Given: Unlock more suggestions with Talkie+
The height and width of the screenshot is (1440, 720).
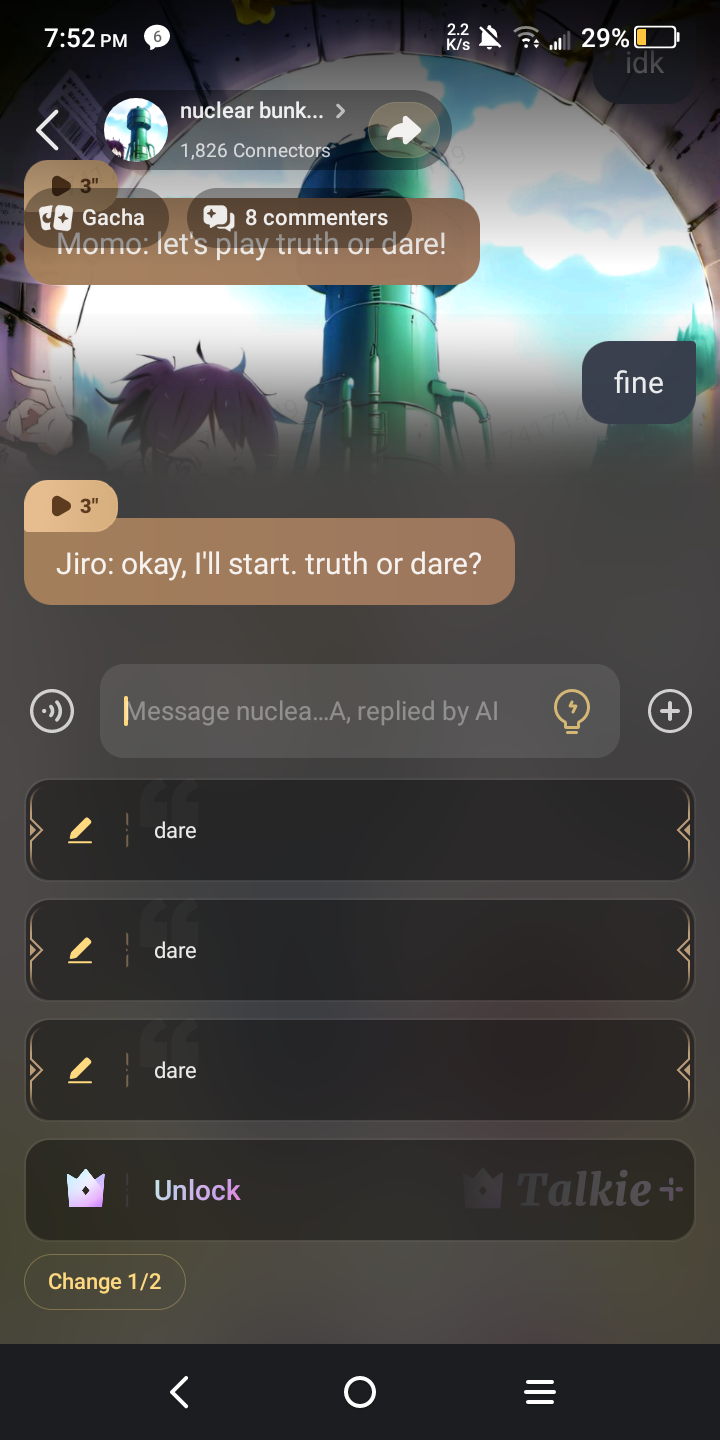Looking at the screenshot, I should (x=360, y=1190).
